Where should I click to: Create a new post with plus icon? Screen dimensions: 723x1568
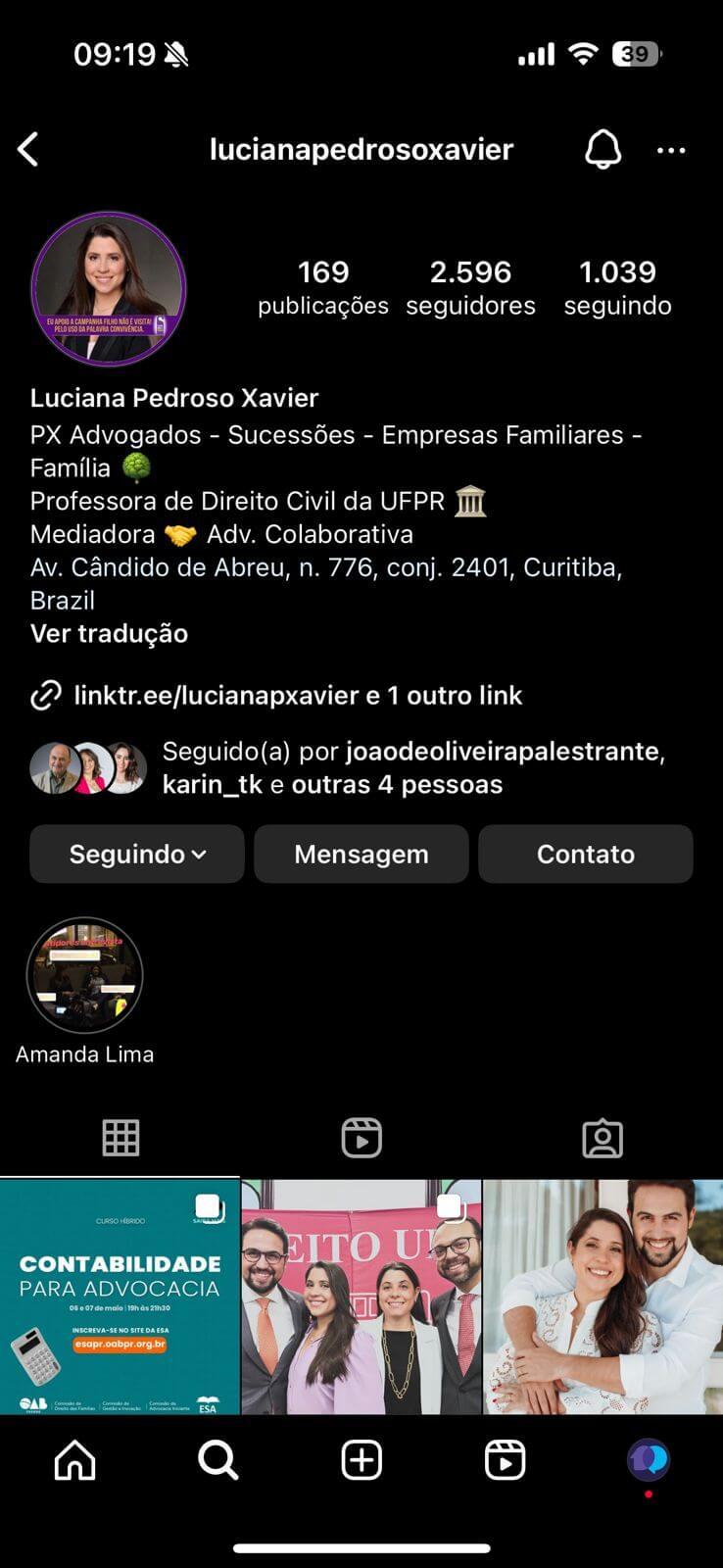pos(361,1460)
